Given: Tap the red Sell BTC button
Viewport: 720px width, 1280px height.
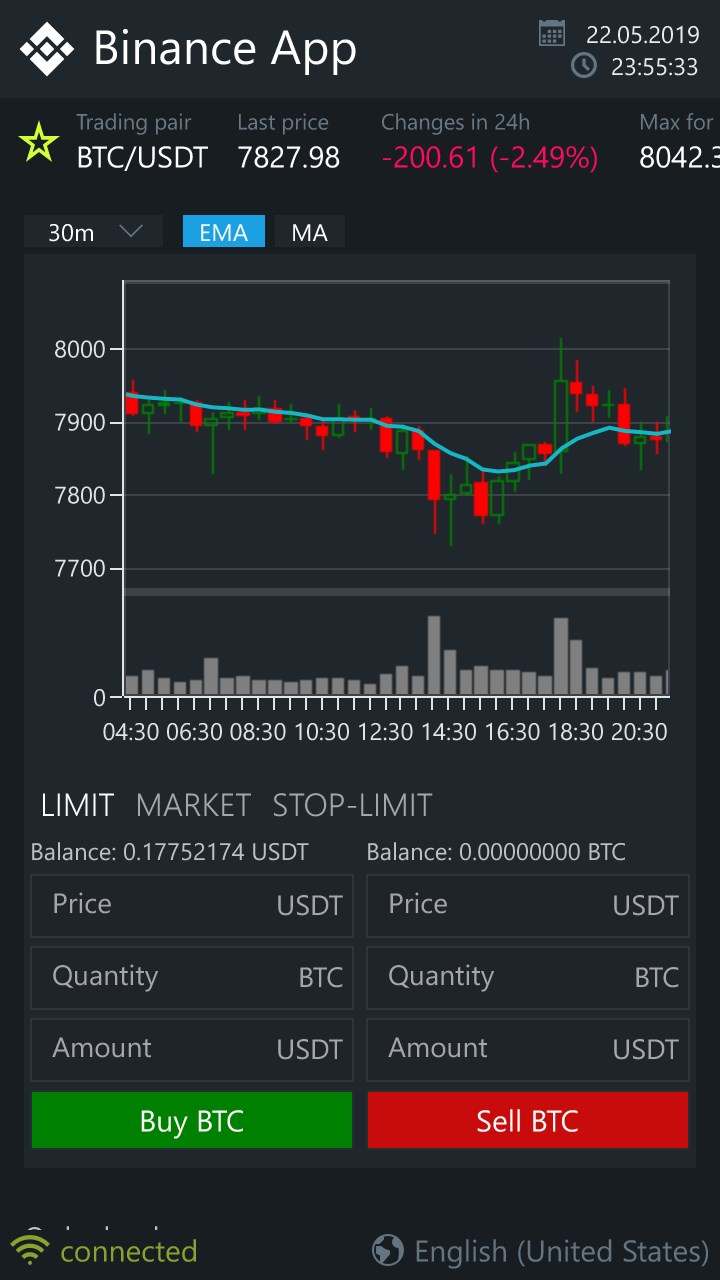Looking at the screenshot, I should pyautogui.click(x=528, y=1120).
